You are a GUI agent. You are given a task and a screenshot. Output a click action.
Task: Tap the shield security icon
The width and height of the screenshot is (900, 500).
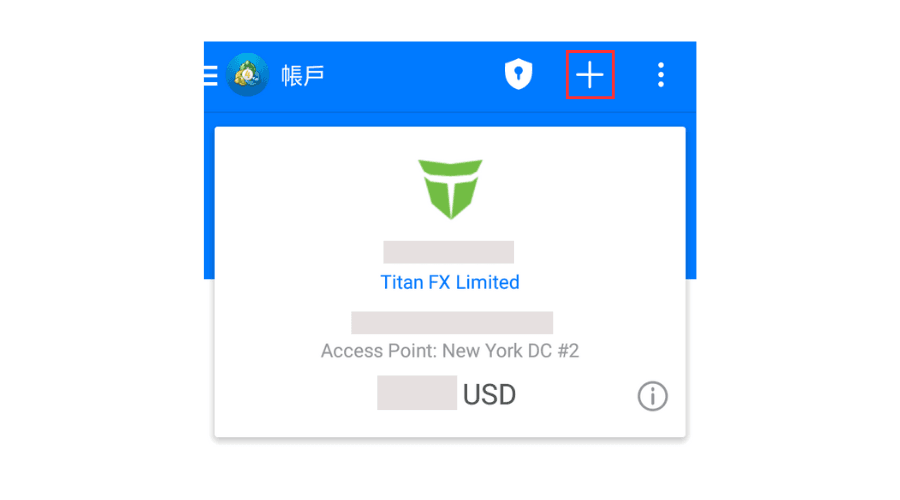pyautogui.click(x=518, y=75)
